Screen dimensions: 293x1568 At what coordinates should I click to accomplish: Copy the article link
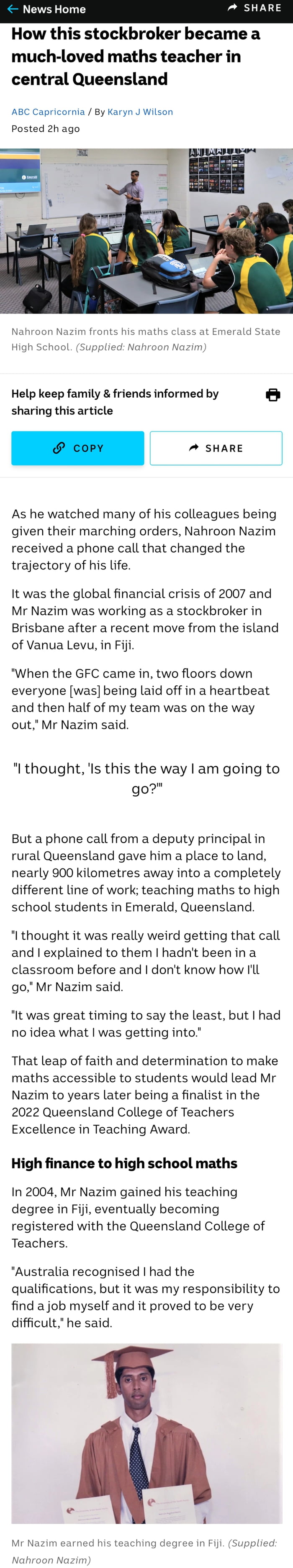point(78,448)
